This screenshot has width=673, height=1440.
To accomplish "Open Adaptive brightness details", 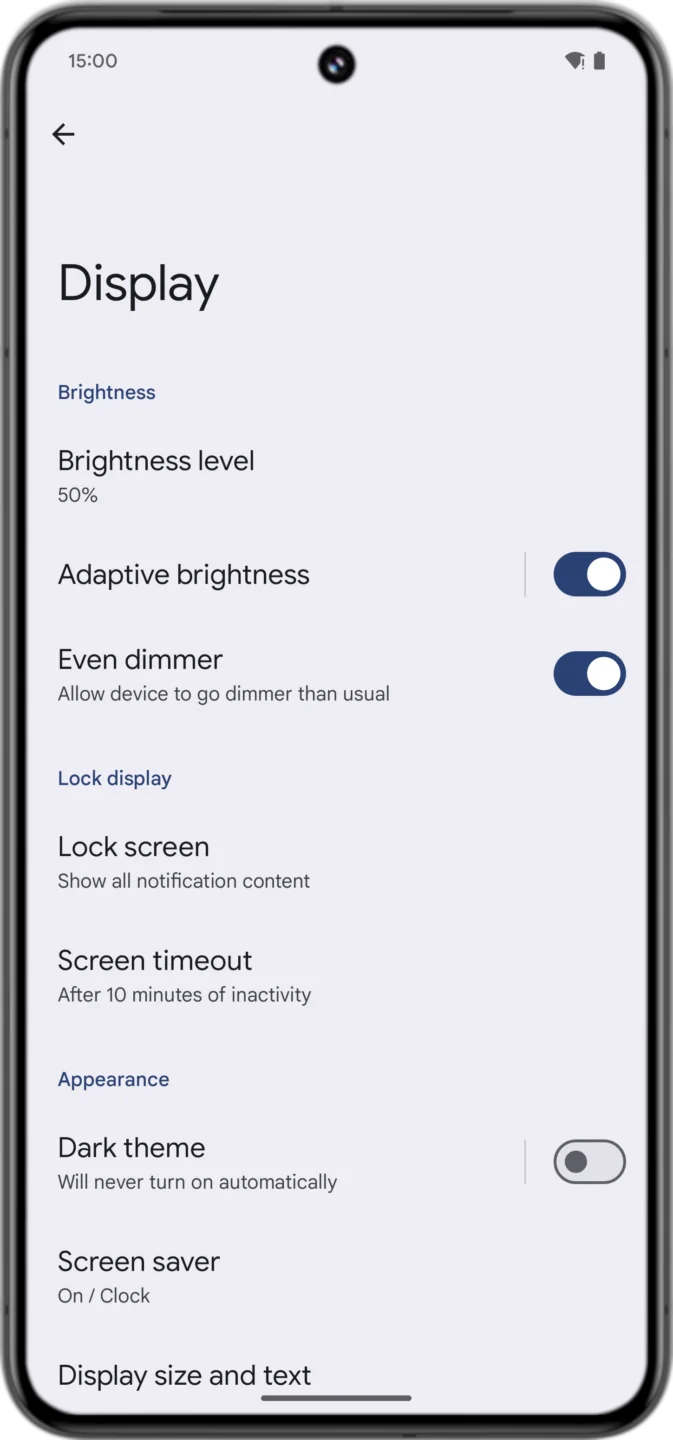I will pyautogui.click(x=275, y=575).
